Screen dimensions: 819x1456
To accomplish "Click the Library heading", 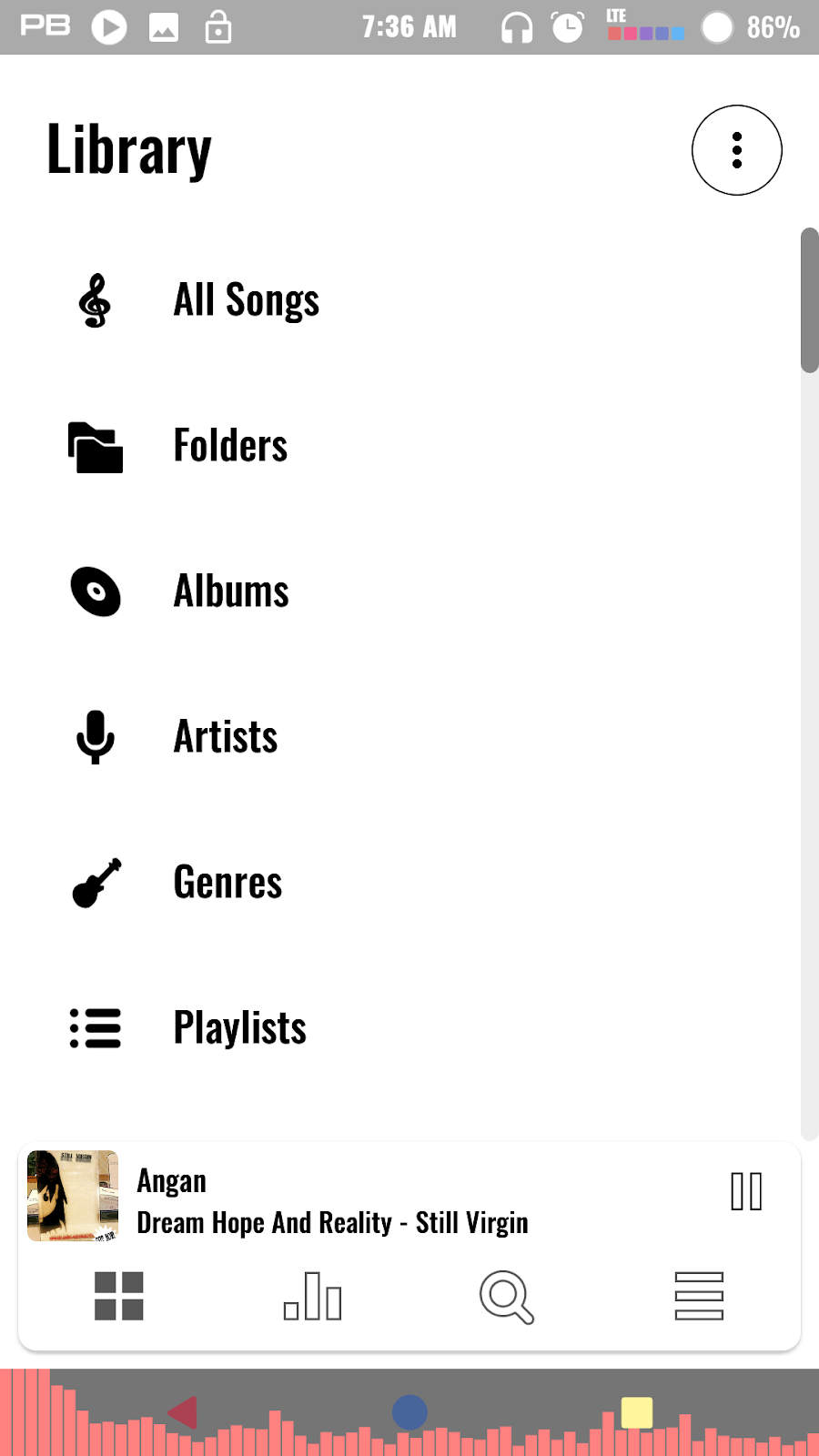I will pyautogui.click(x=128, y=148).
